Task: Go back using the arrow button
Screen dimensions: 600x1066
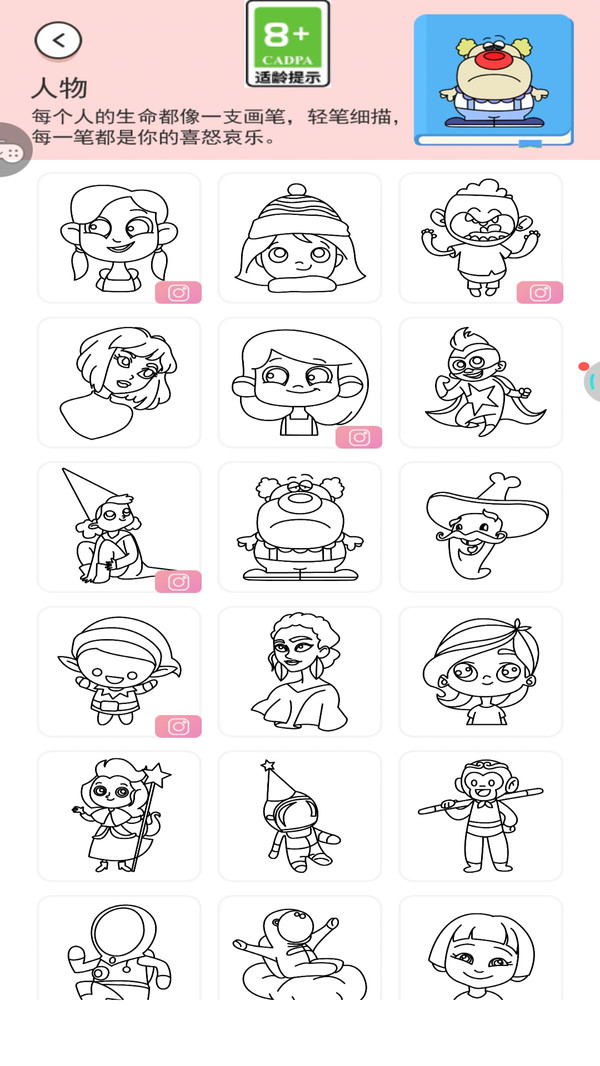Action: point(58,40)
